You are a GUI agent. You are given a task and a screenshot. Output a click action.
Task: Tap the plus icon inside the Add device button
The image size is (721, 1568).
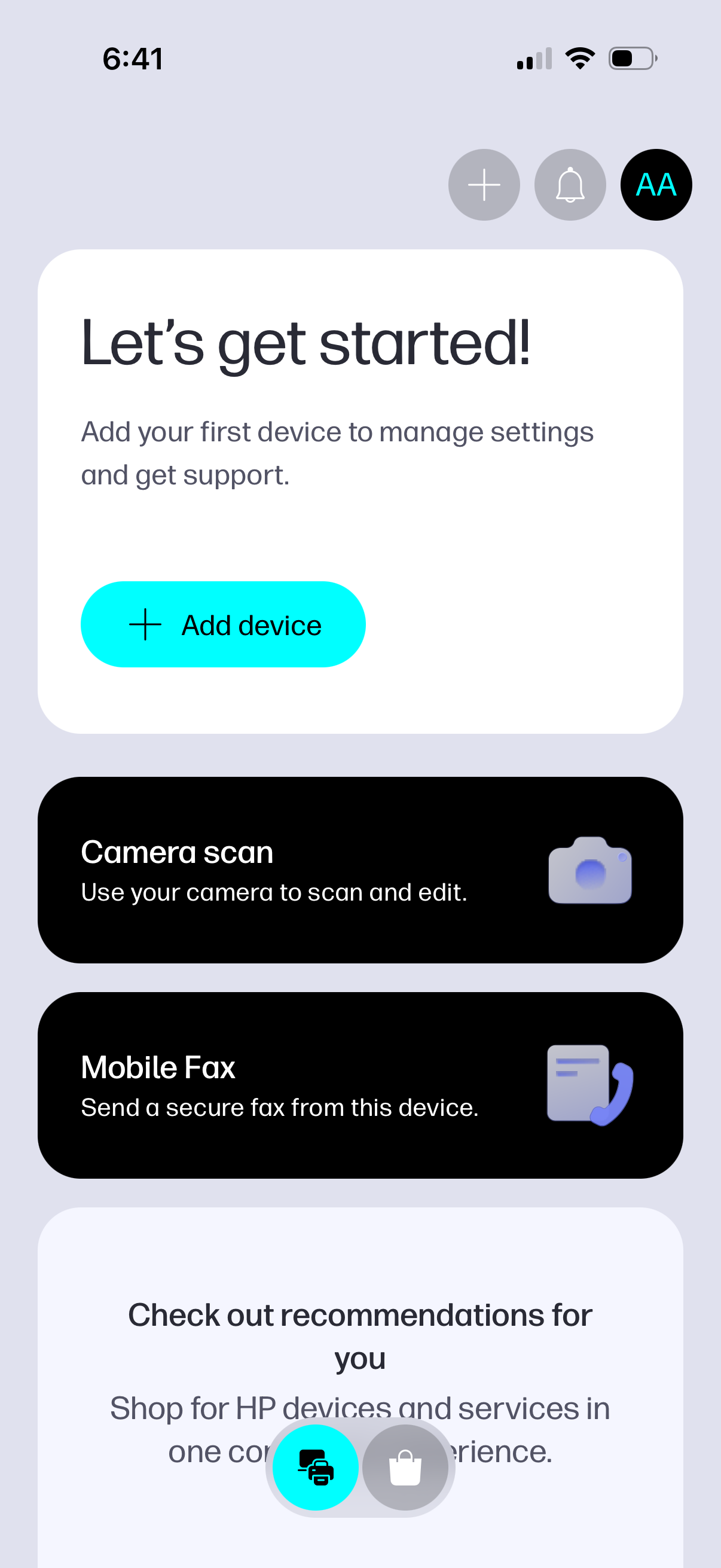(145, 624)
